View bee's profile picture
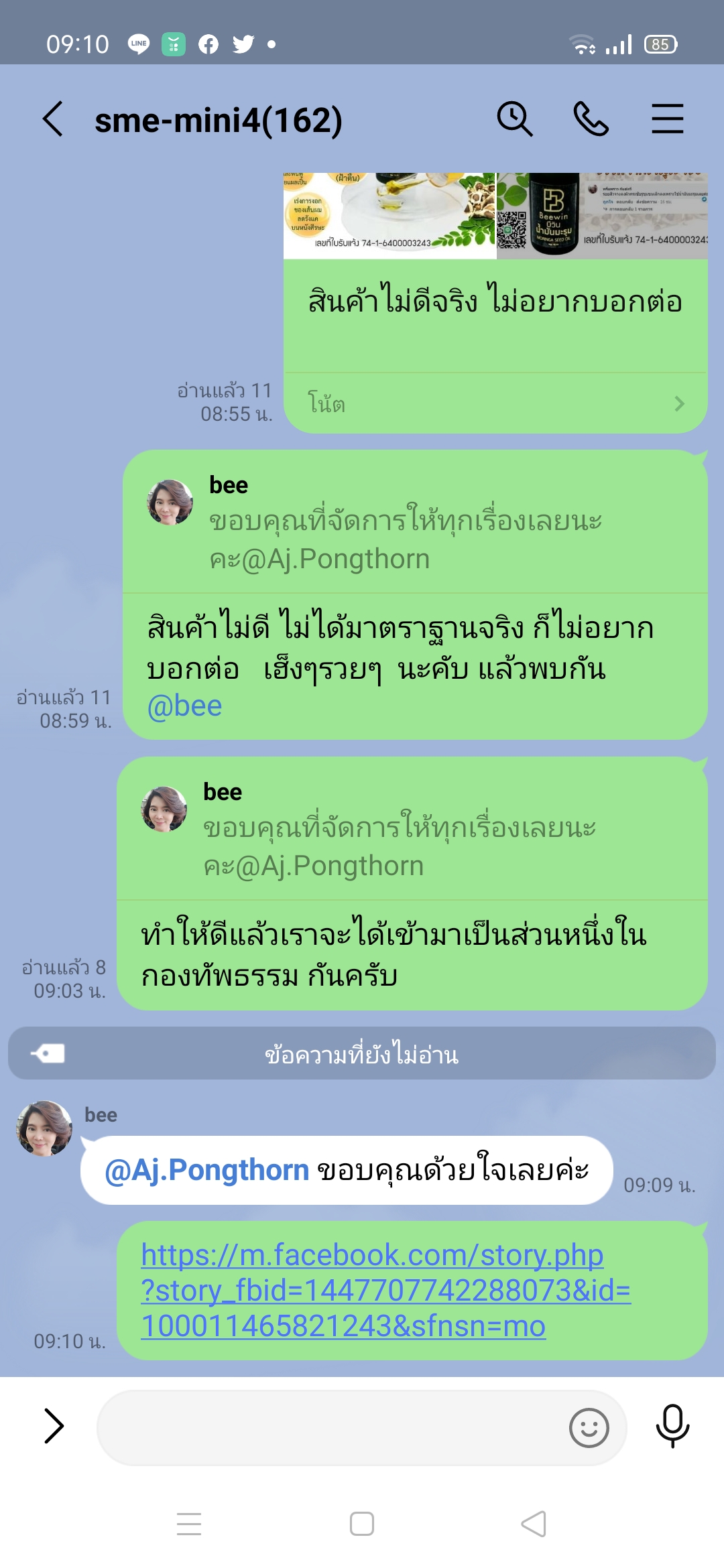Screen dimensions: 724x1568 pyautogui.click(x=44, y=1128)
